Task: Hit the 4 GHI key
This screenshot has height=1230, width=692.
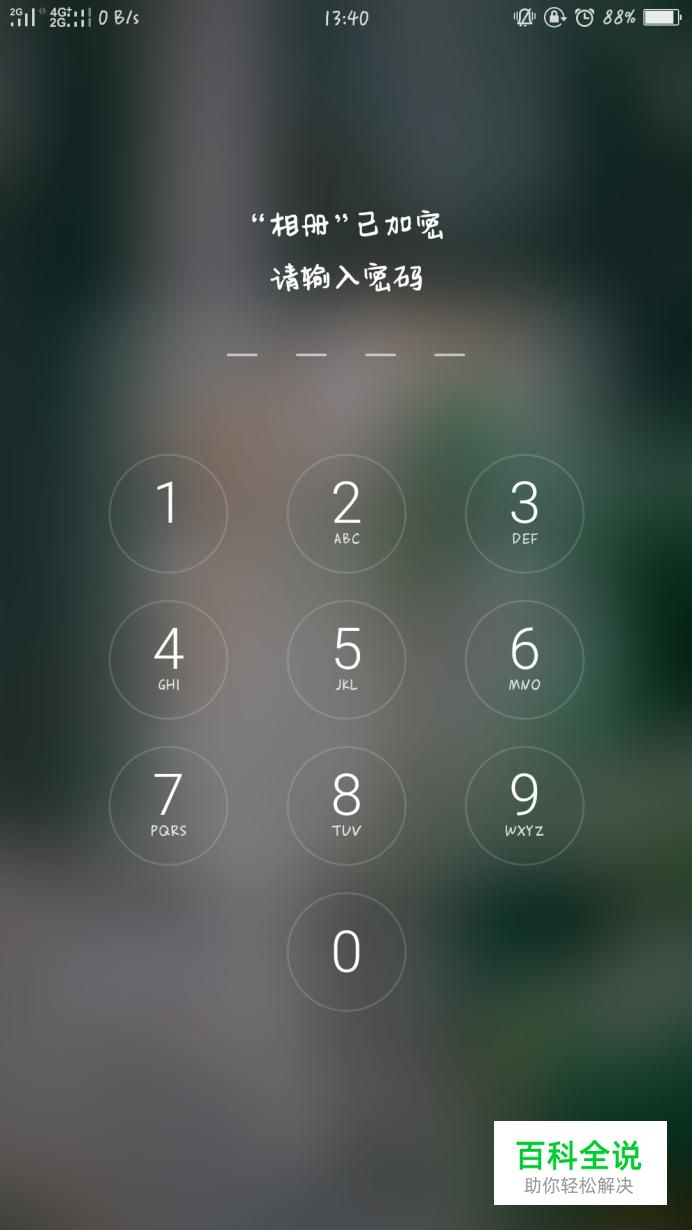Action: pos(168,659)
